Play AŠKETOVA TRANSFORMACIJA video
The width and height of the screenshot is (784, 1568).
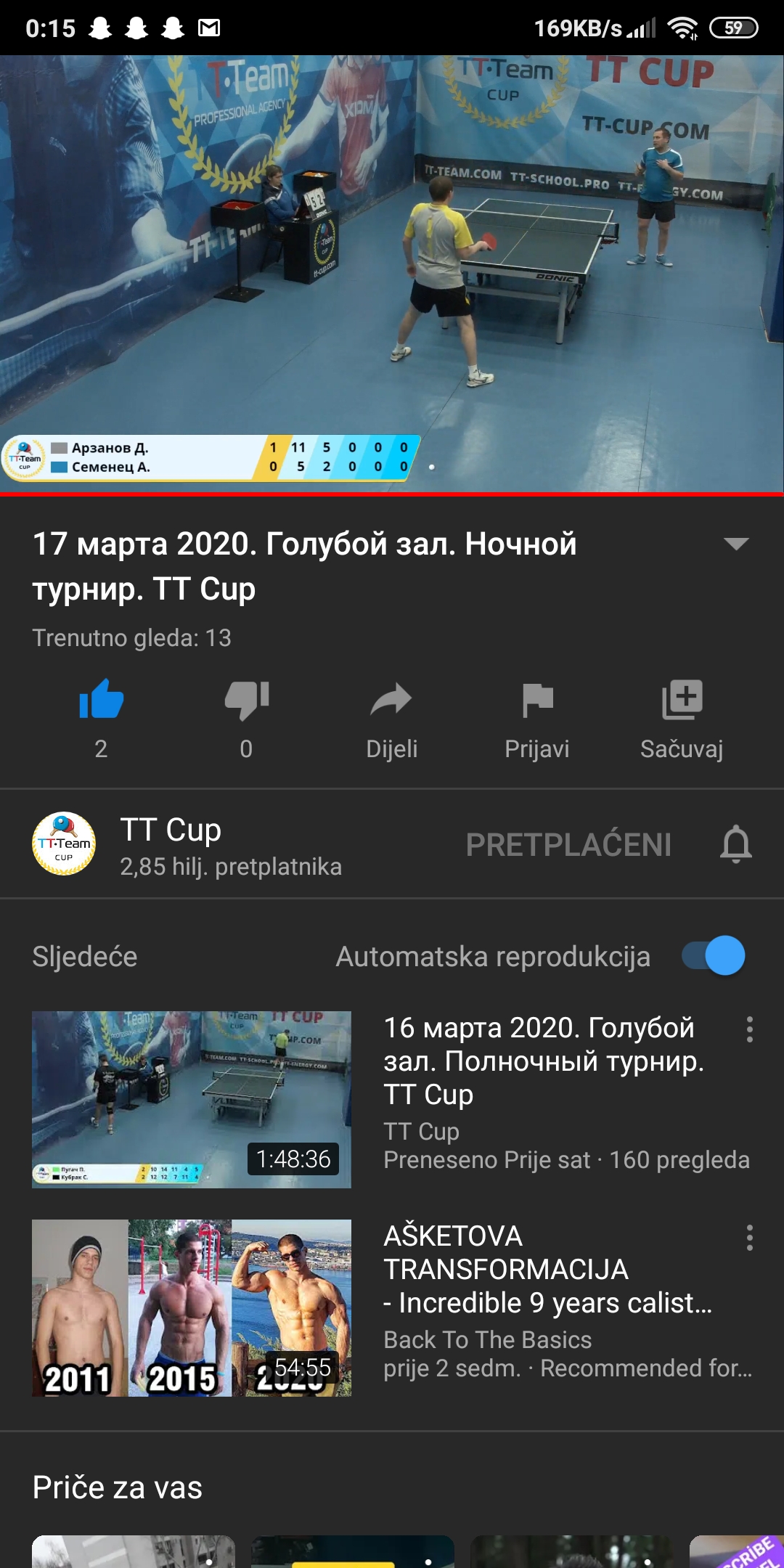[x=192, y=1307]
